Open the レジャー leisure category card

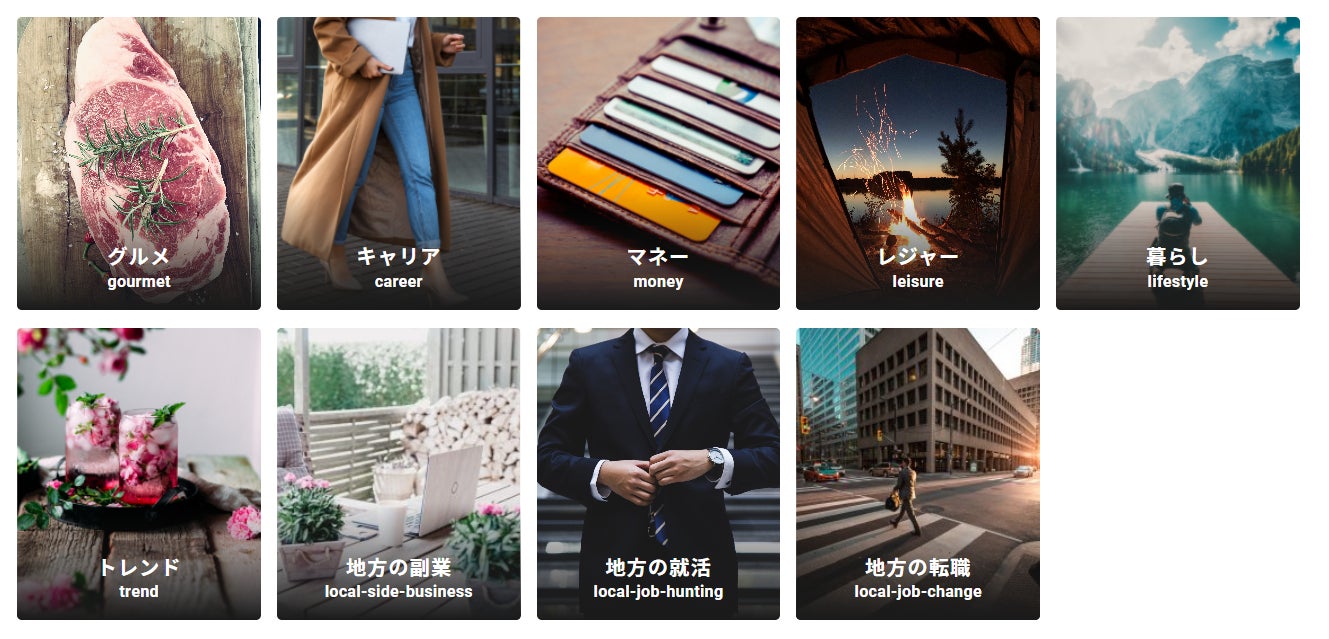[x=917, y=164]
